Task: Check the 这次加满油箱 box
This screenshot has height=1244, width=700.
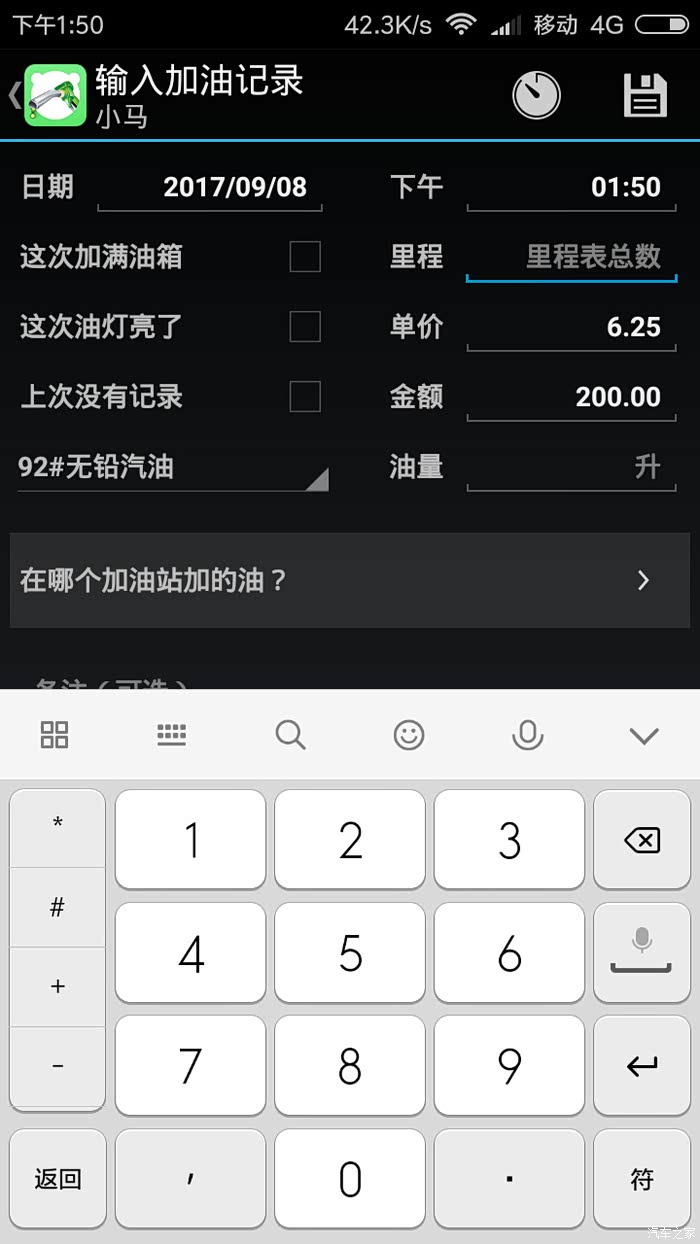Action: (x=305, y=257)
